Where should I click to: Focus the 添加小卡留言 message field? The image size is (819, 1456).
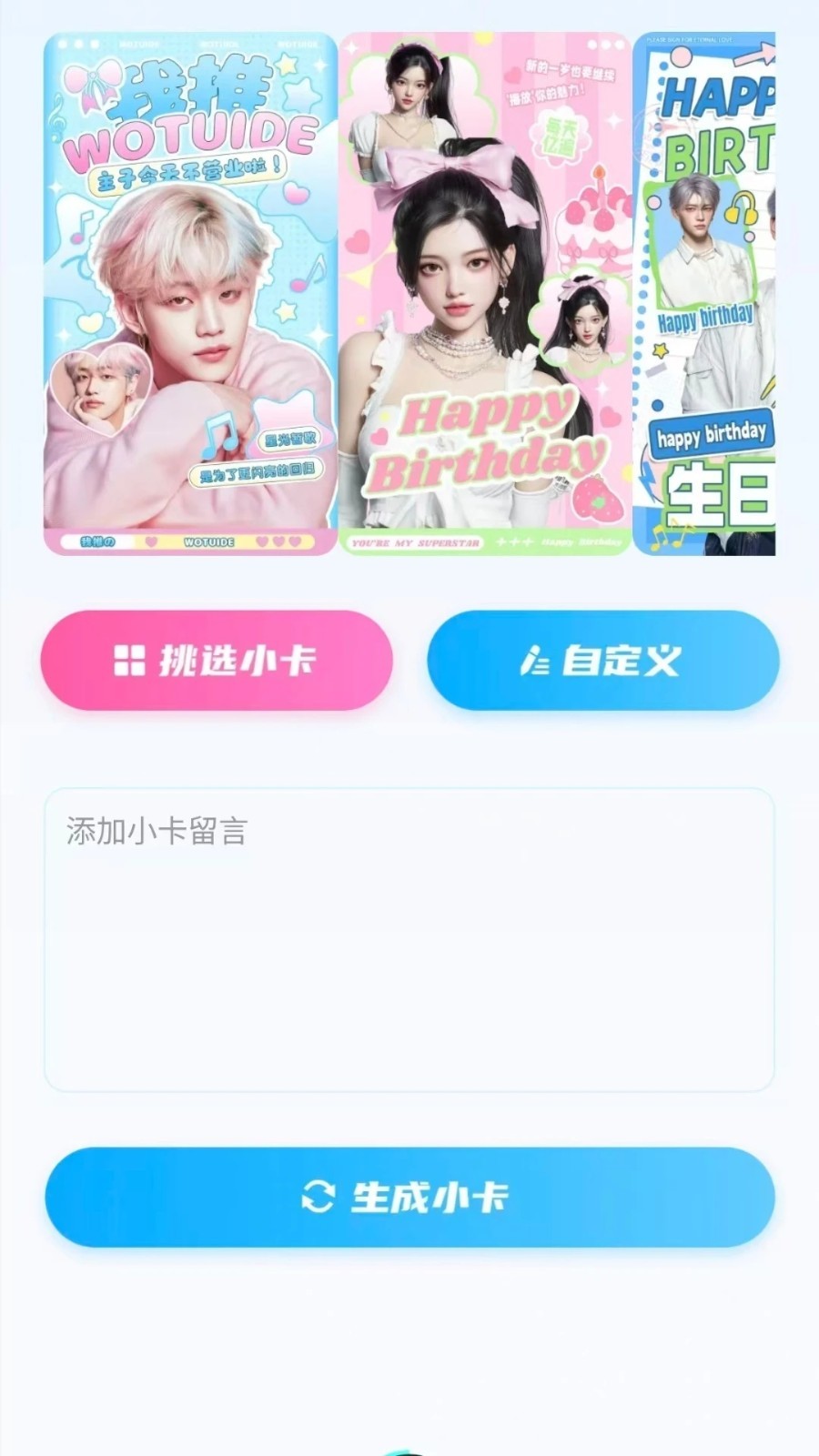[x=409, y=939]
